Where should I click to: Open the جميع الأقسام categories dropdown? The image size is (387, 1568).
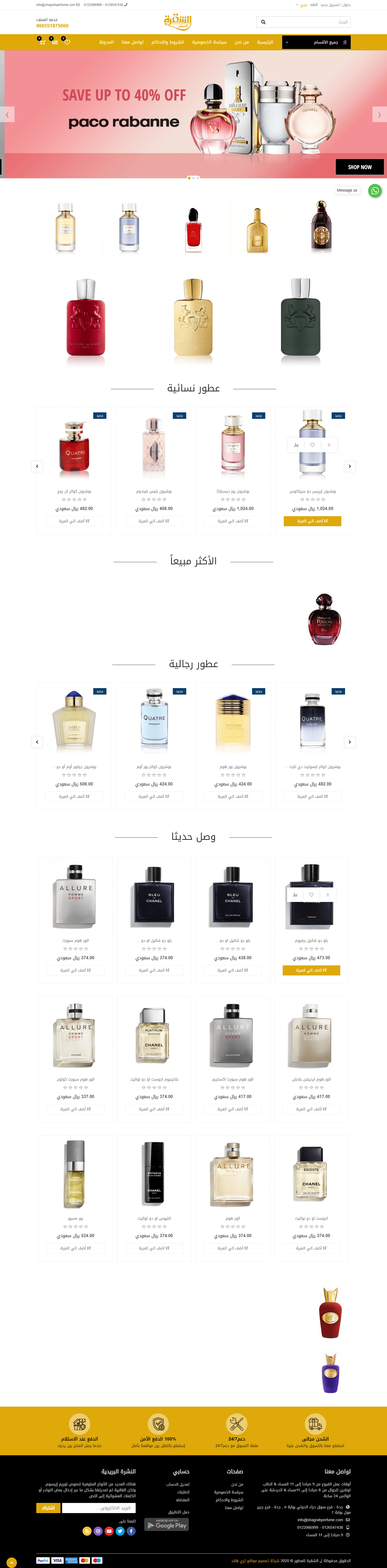point(316,43)
